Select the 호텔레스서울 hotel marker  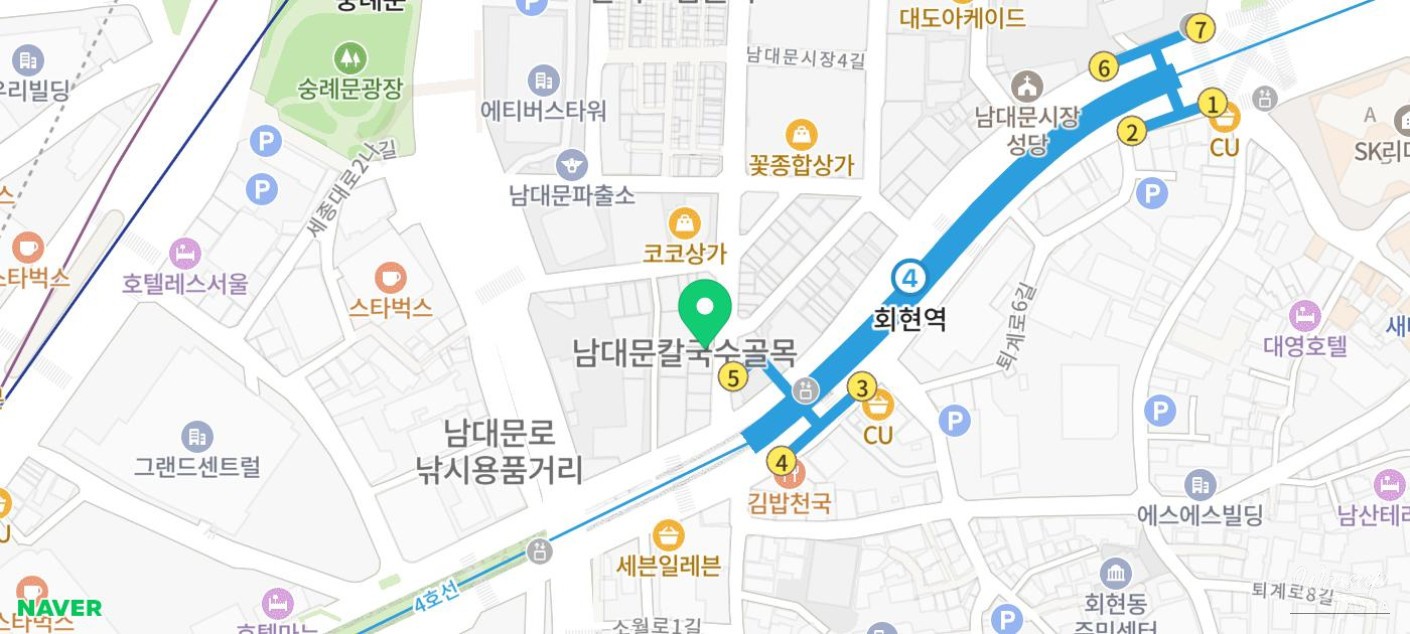pos(185,253)
